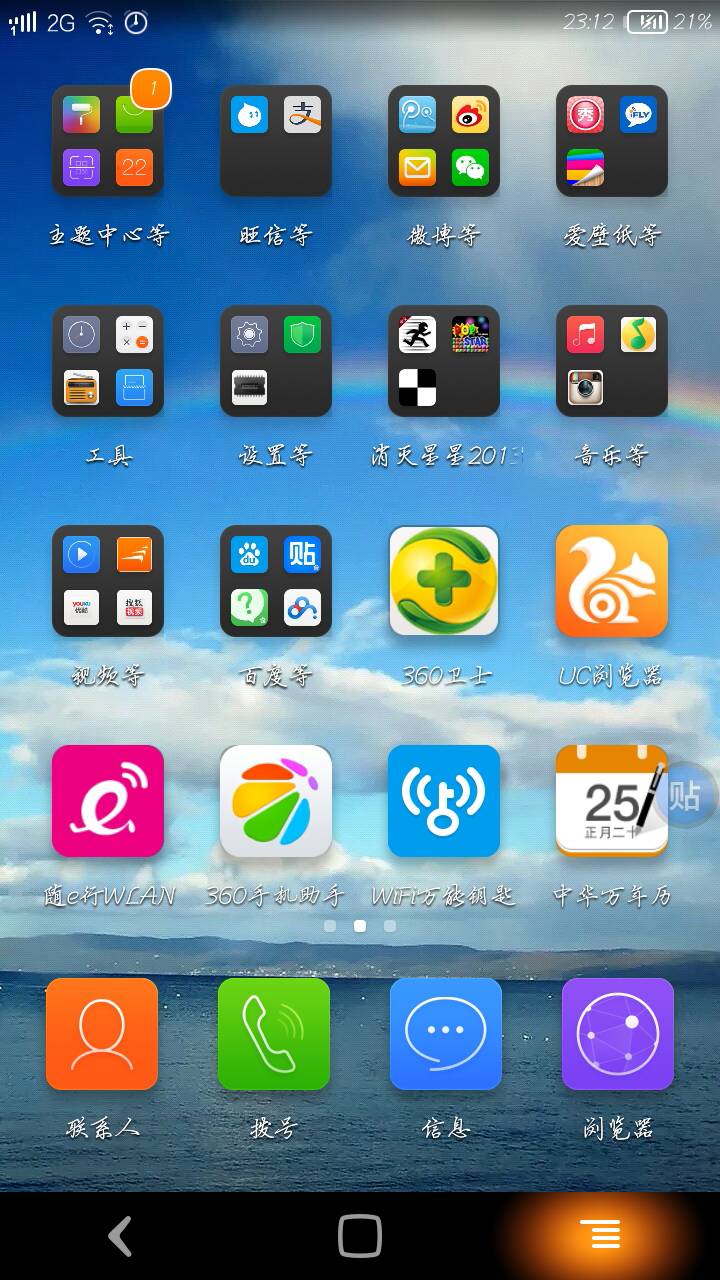The height and width of the screenshot is (1280, 720).
Task: Open 随e行WLAN app
Action: coord(108,800)
